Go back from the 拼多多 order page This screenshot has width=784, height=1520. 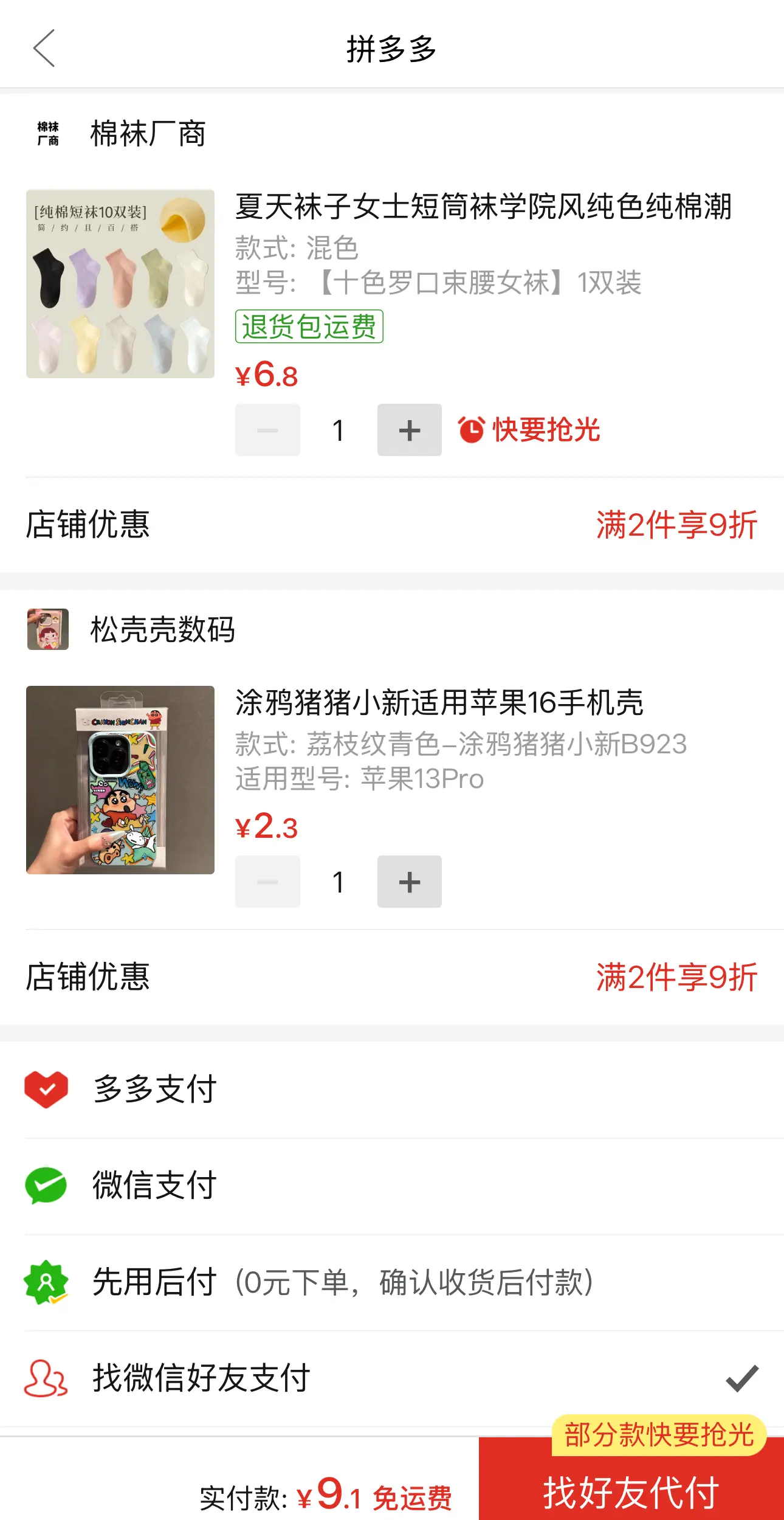(44, 48)
